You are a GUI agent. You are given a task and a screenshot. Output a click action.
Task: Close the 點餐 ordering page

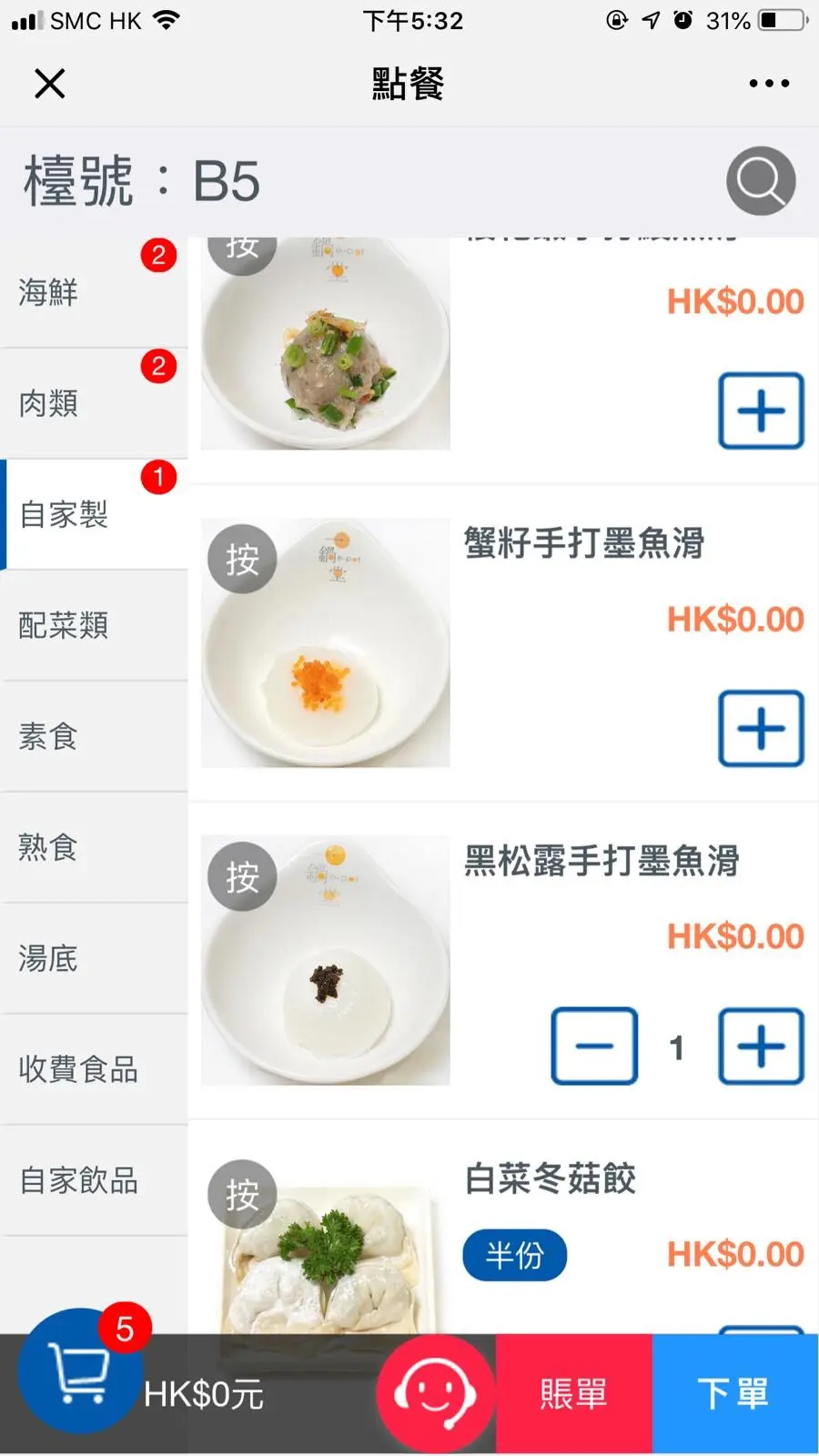(x=50, y=84)
